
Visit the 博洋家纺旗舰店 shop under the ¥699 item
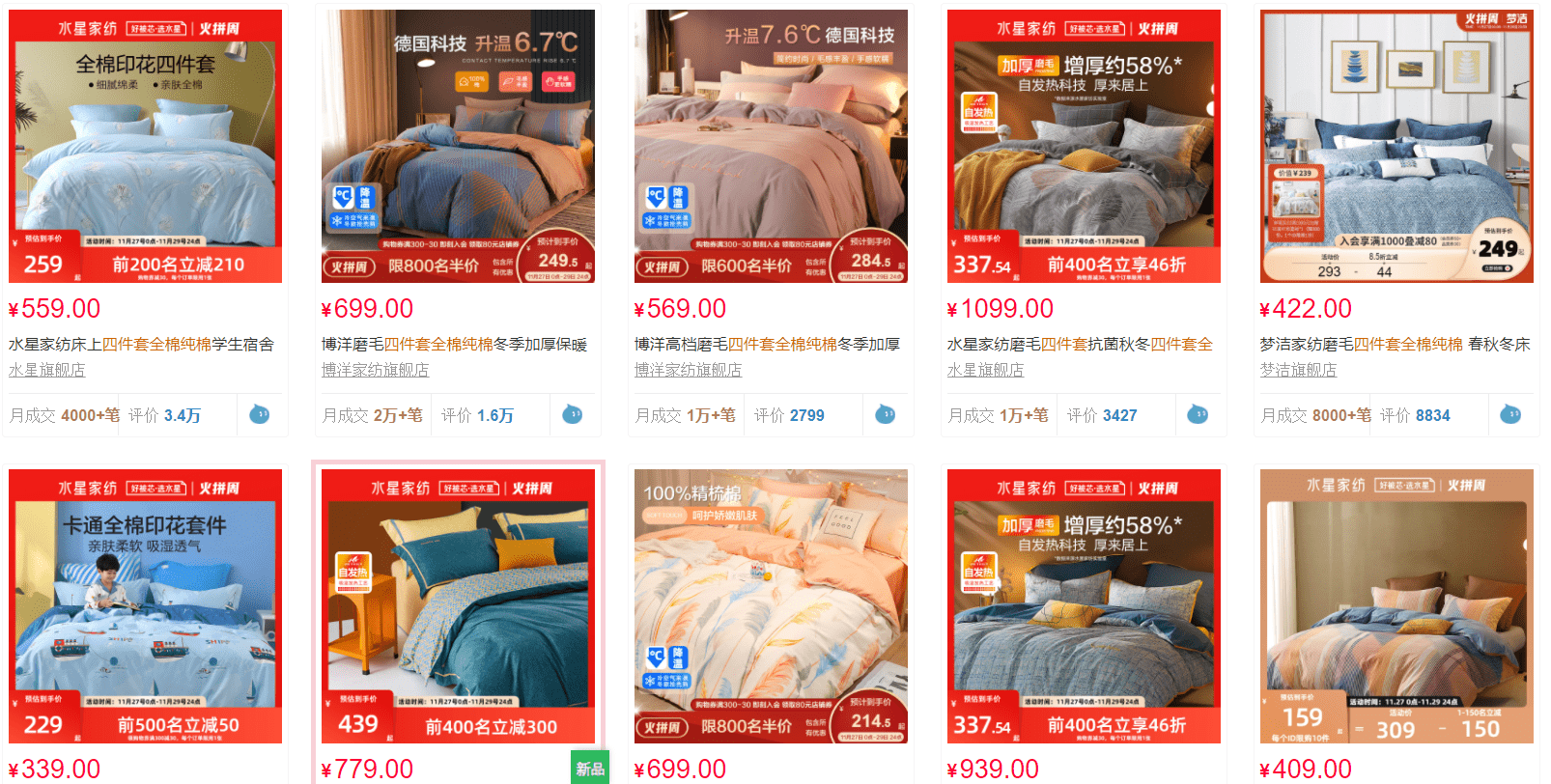[375, 370]
